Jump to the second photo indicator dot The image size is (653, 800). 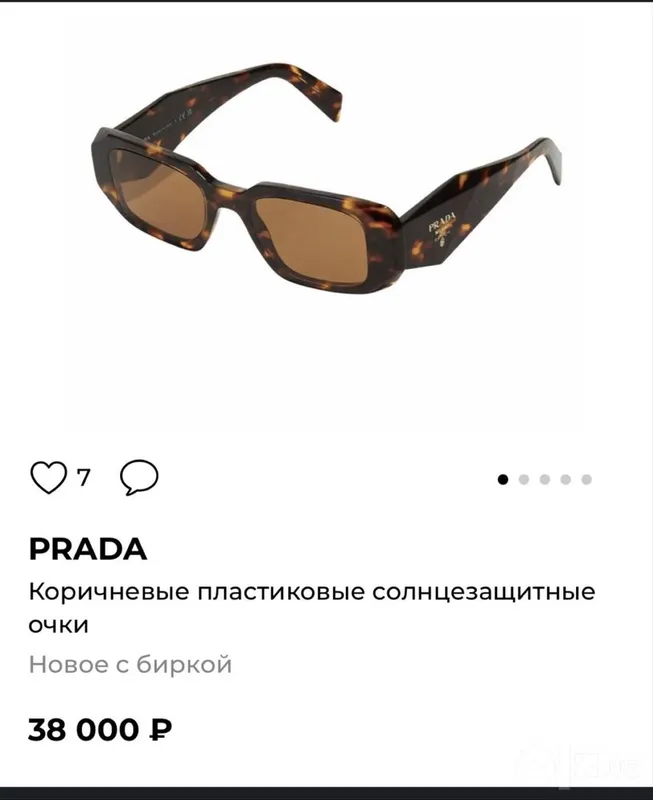[x=523, y=480]
